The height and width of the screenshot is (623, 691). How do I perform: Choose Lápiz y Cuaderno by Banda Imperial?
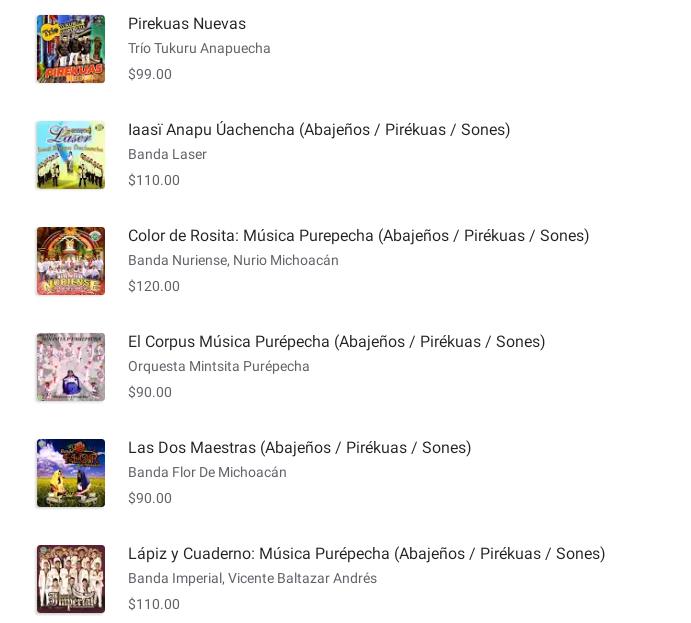pos(366,554)
